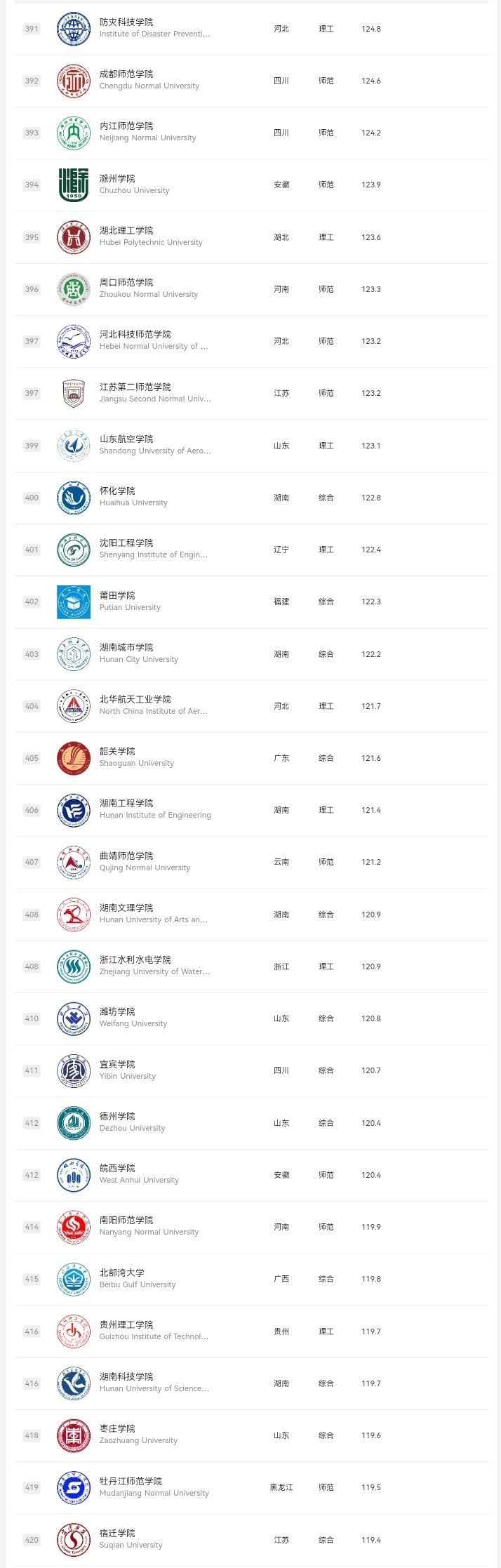
Task: Select Huaihua University in the ranking
Action: tap(251, 498)
